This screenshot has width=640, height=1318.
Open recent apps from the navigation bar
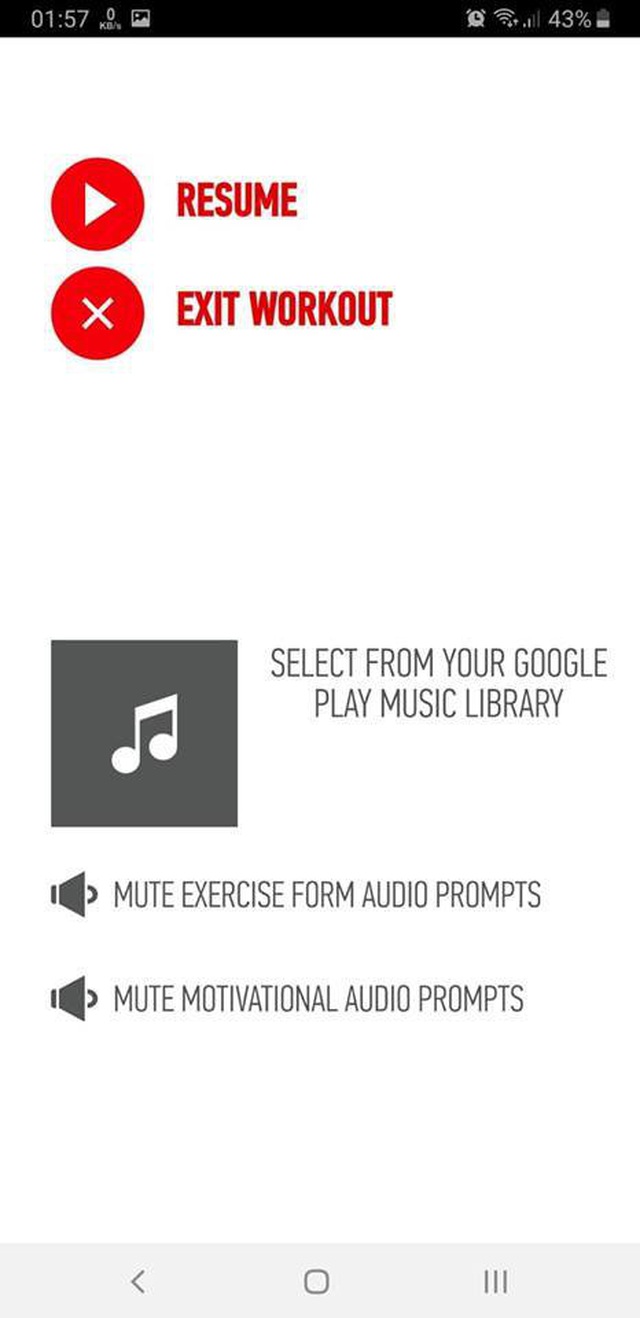(495, 1281)
